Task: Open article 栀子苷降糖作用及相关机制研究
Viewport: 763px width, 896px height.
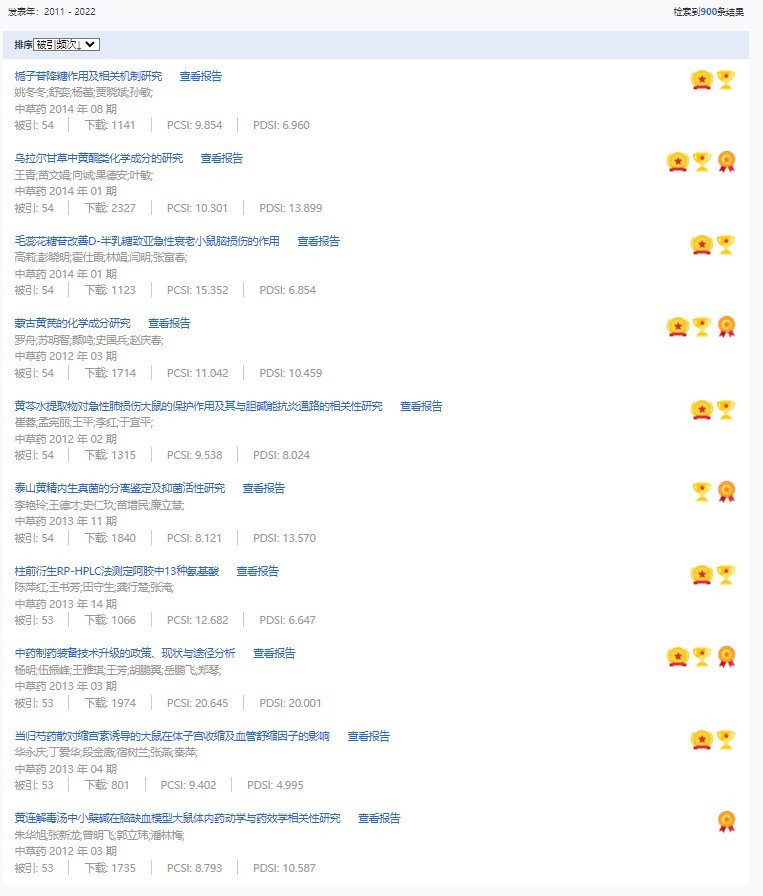Action: pos(88,76)
